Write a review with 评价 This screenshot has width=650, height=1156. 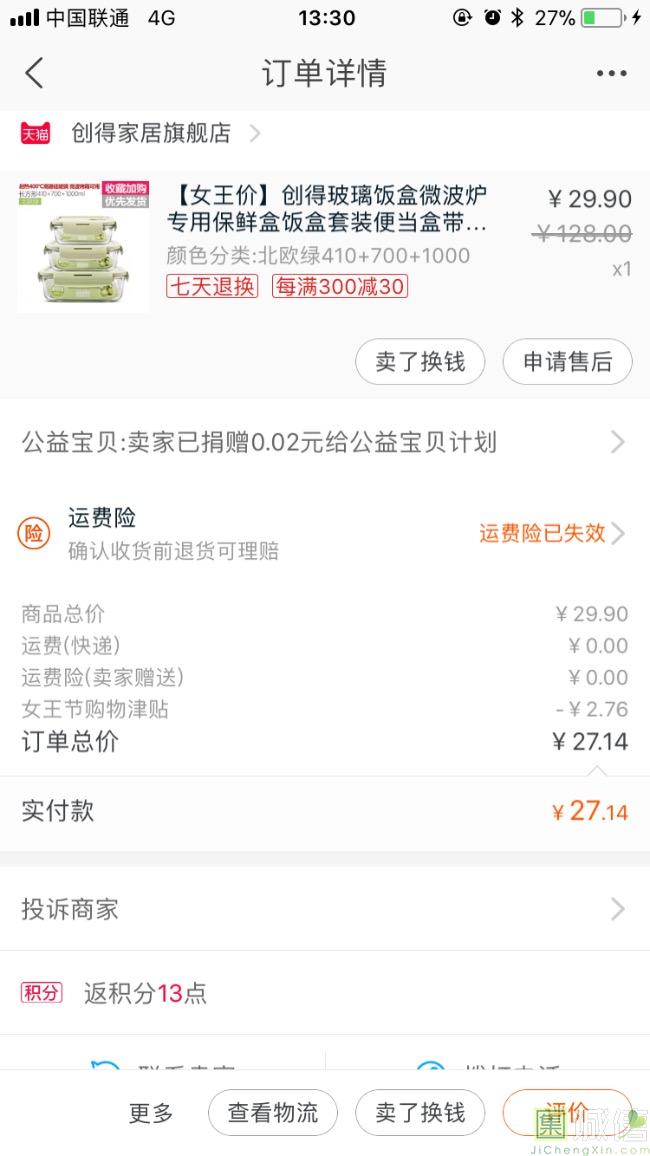point(566,1112)
